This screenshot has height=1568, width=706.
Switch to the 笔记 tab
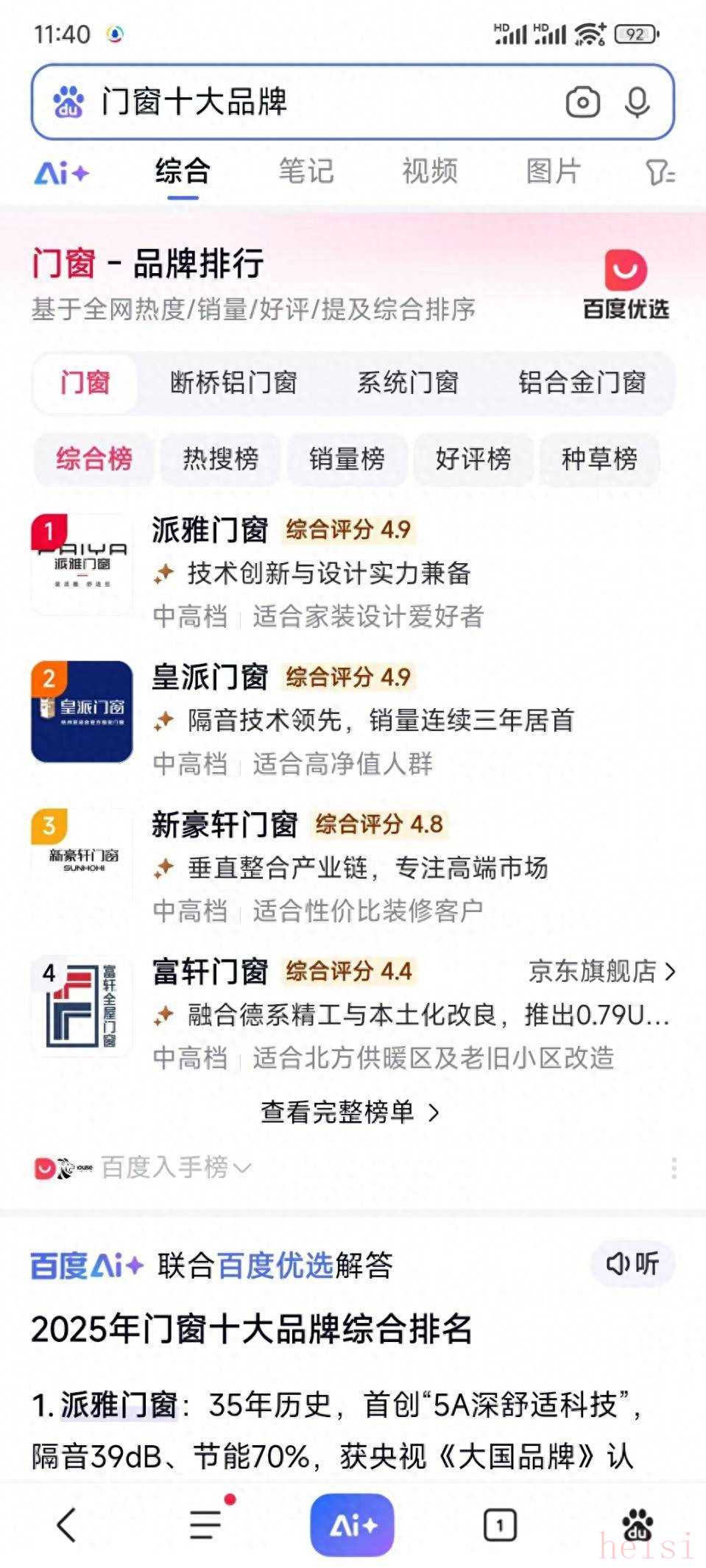point(306,172)
